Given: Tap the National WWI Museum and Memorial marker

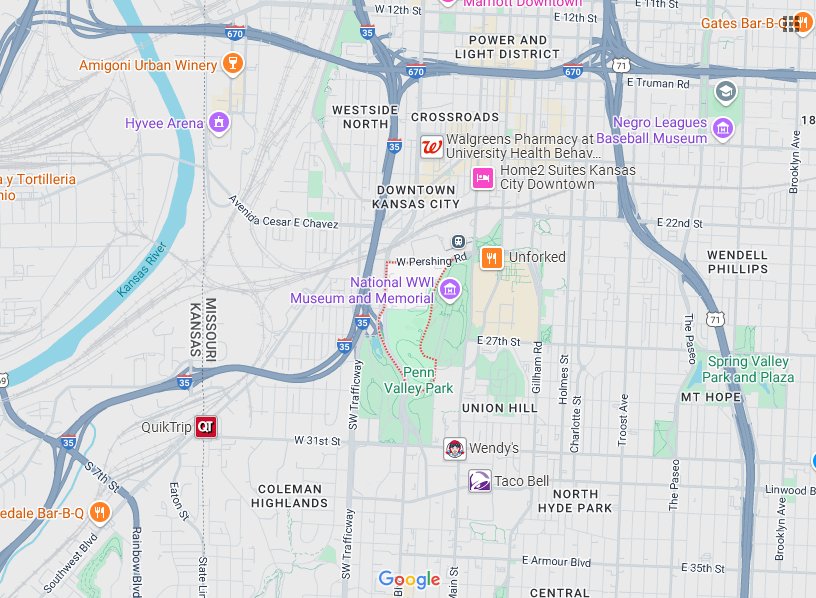Looking at the screenshot, I should [x=450, y=291].
